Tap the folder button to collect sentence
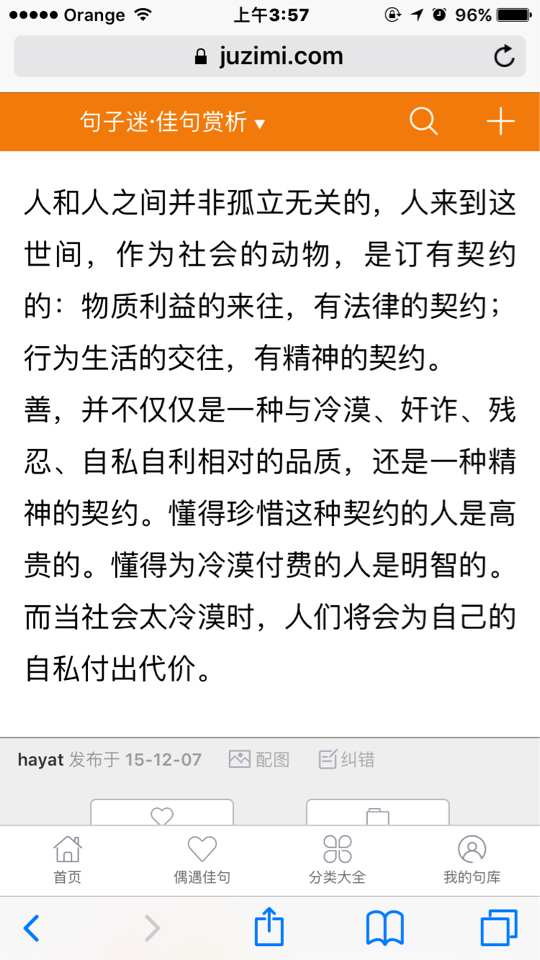 [378, 812]
